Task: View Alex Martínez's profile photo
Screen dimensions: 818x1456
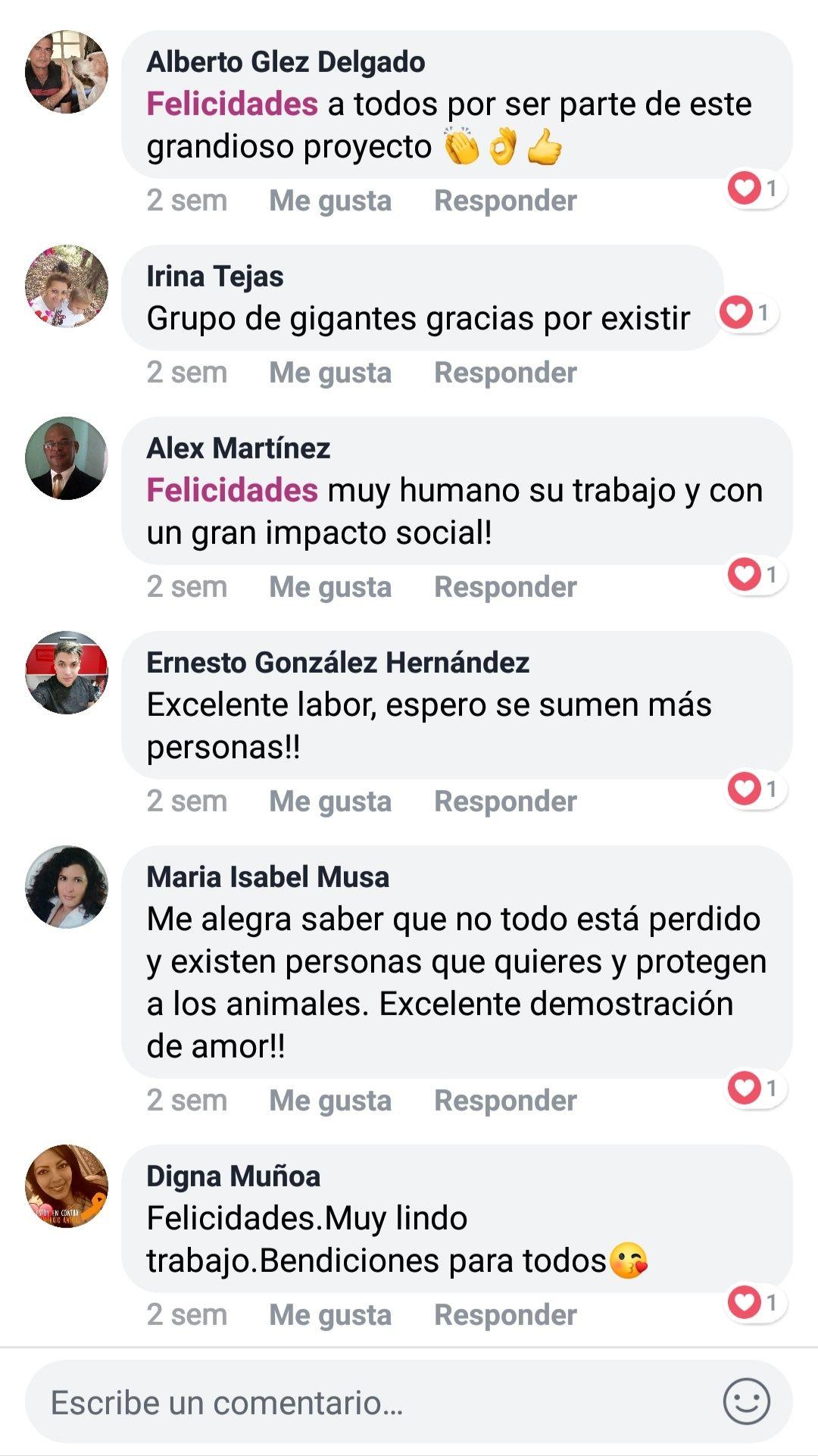Action: 67,458
